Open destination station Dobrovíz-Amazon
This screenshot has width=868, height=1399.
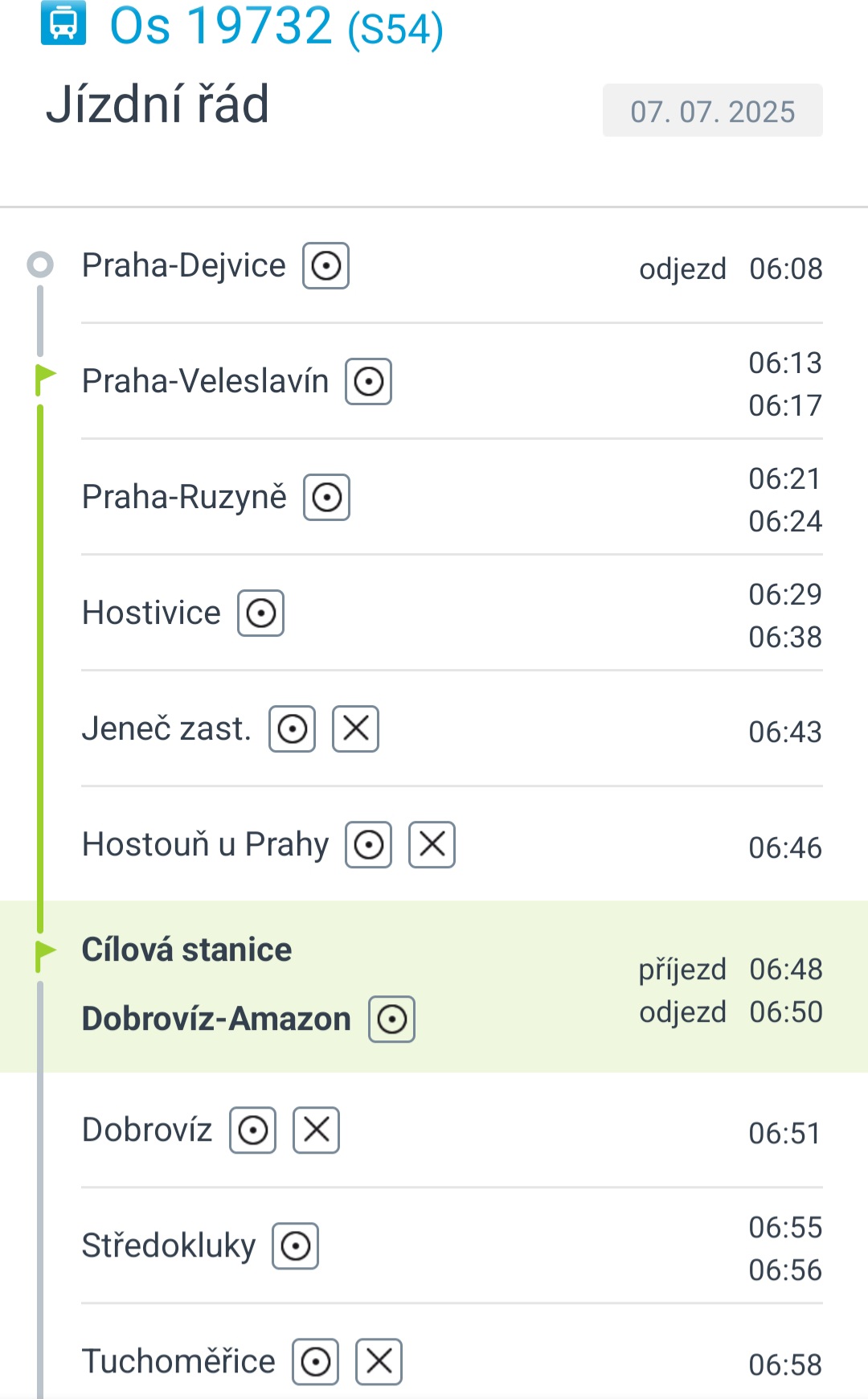point(434,987)
